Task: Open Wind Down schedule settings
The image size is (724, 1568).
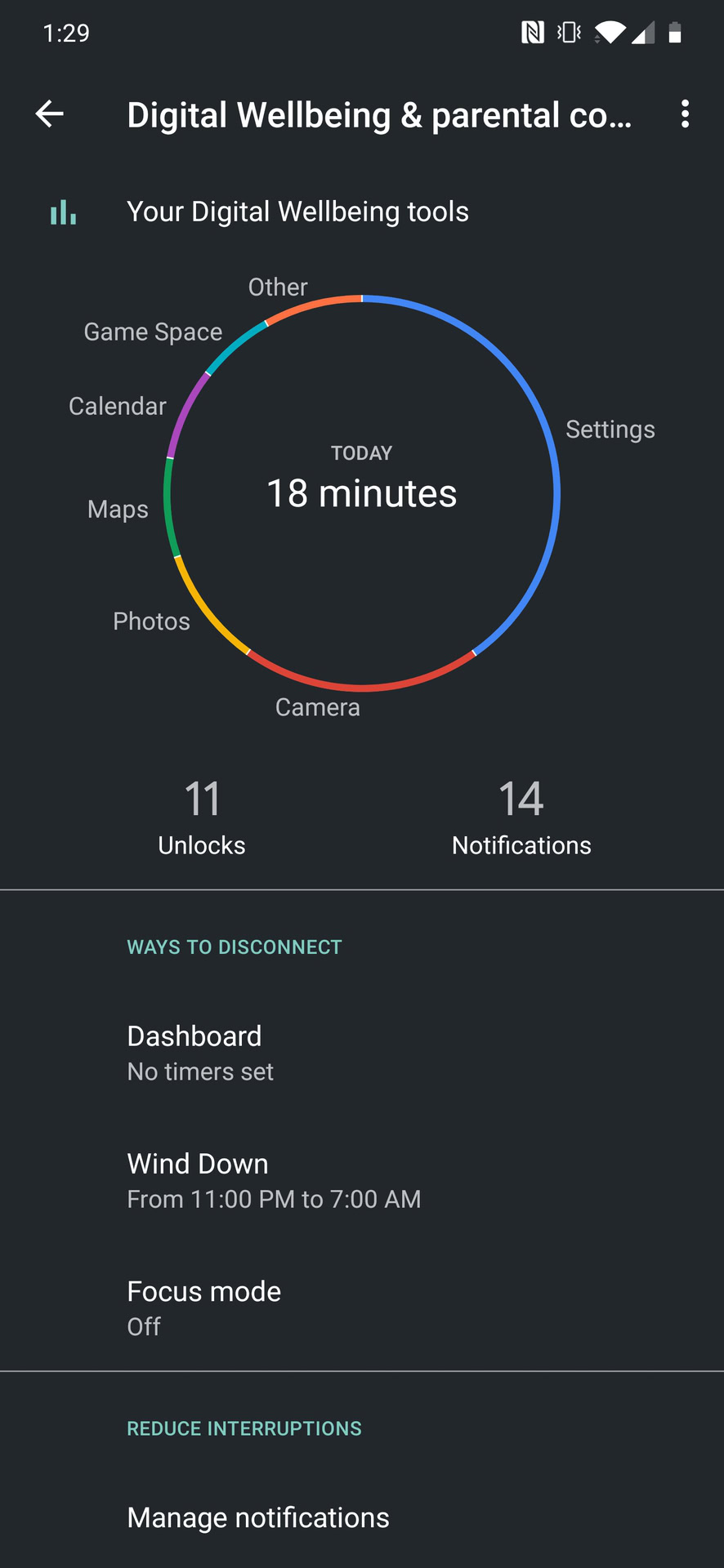Action: click(361, 1180)
